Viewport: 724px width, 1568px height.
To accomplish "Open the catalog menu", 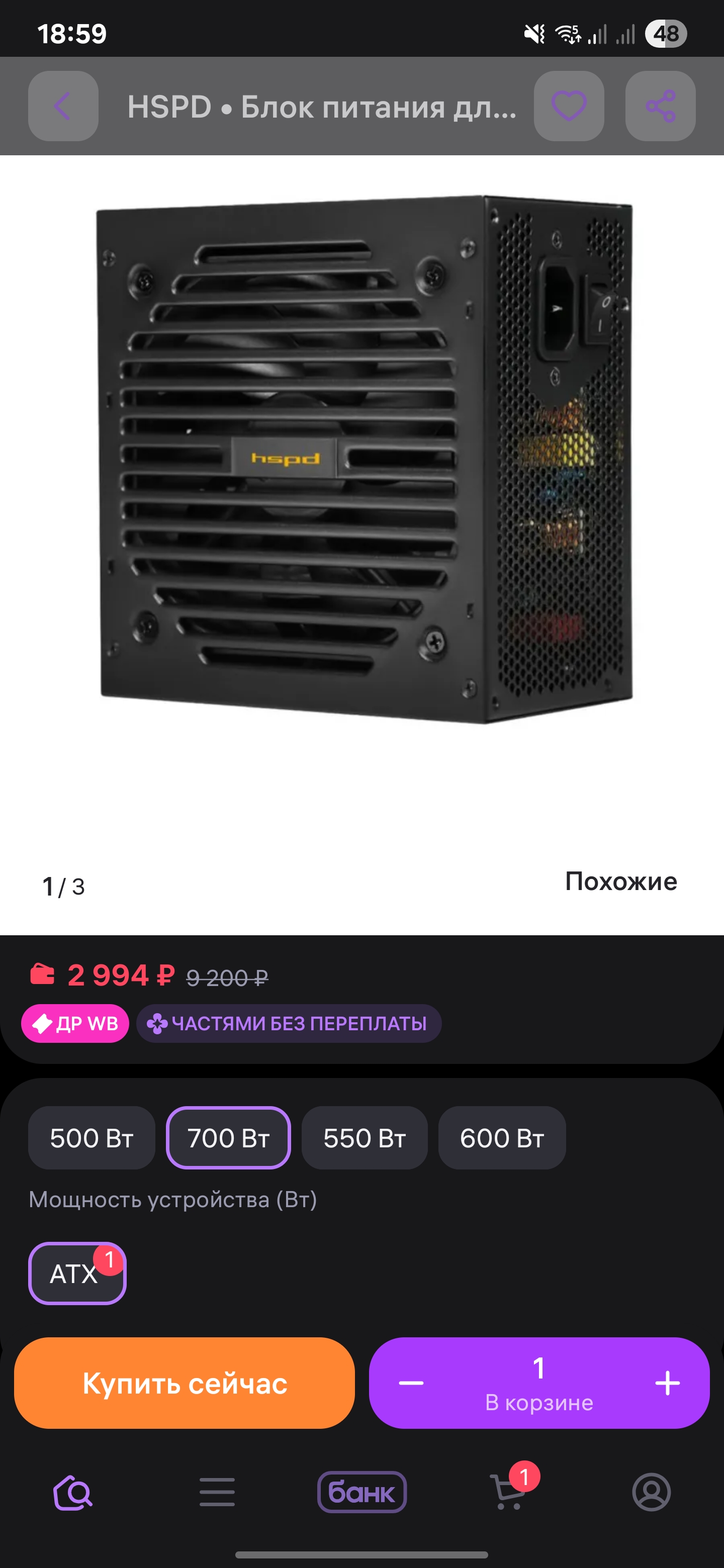I will [217, 1493].
